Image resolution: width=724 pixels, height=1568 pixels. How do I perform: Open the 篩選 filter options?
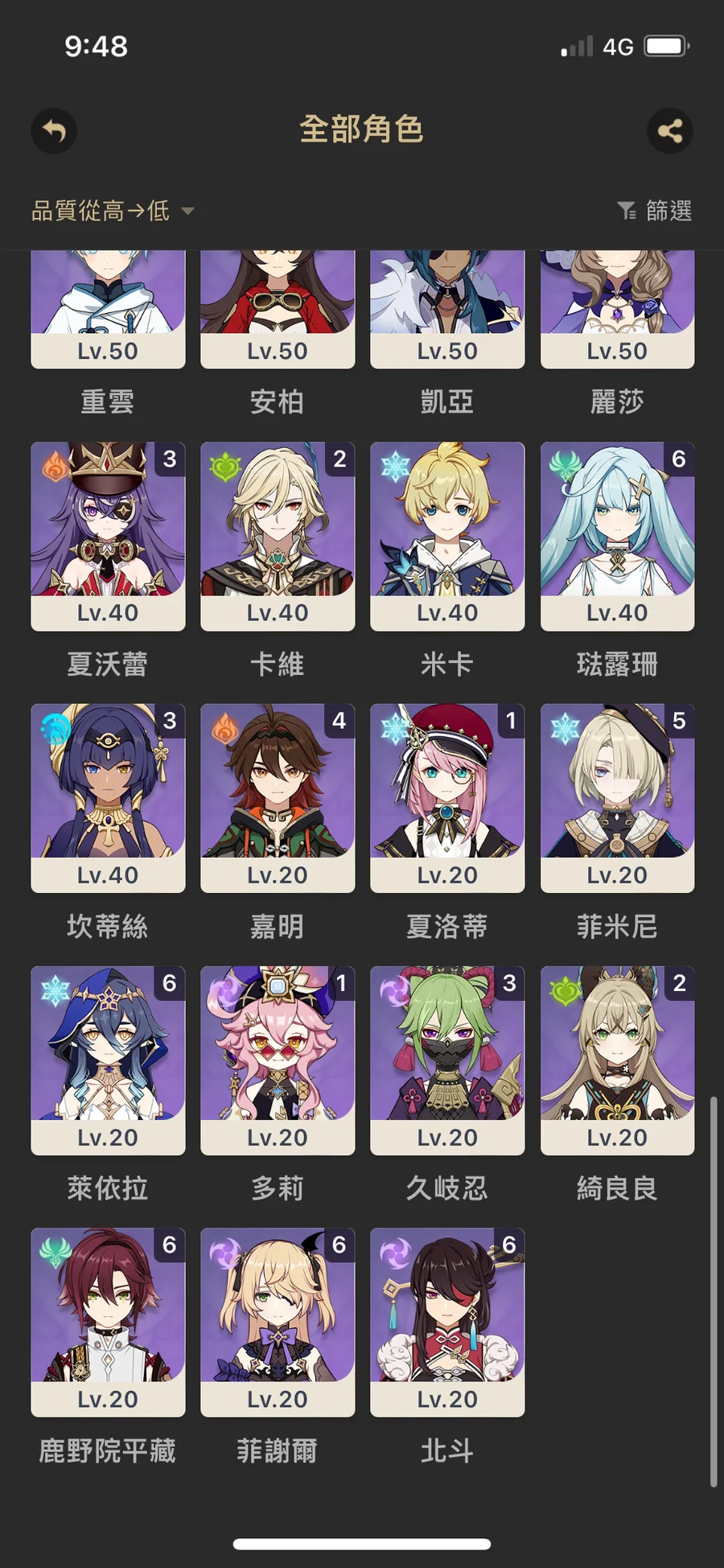coord(655,211)
